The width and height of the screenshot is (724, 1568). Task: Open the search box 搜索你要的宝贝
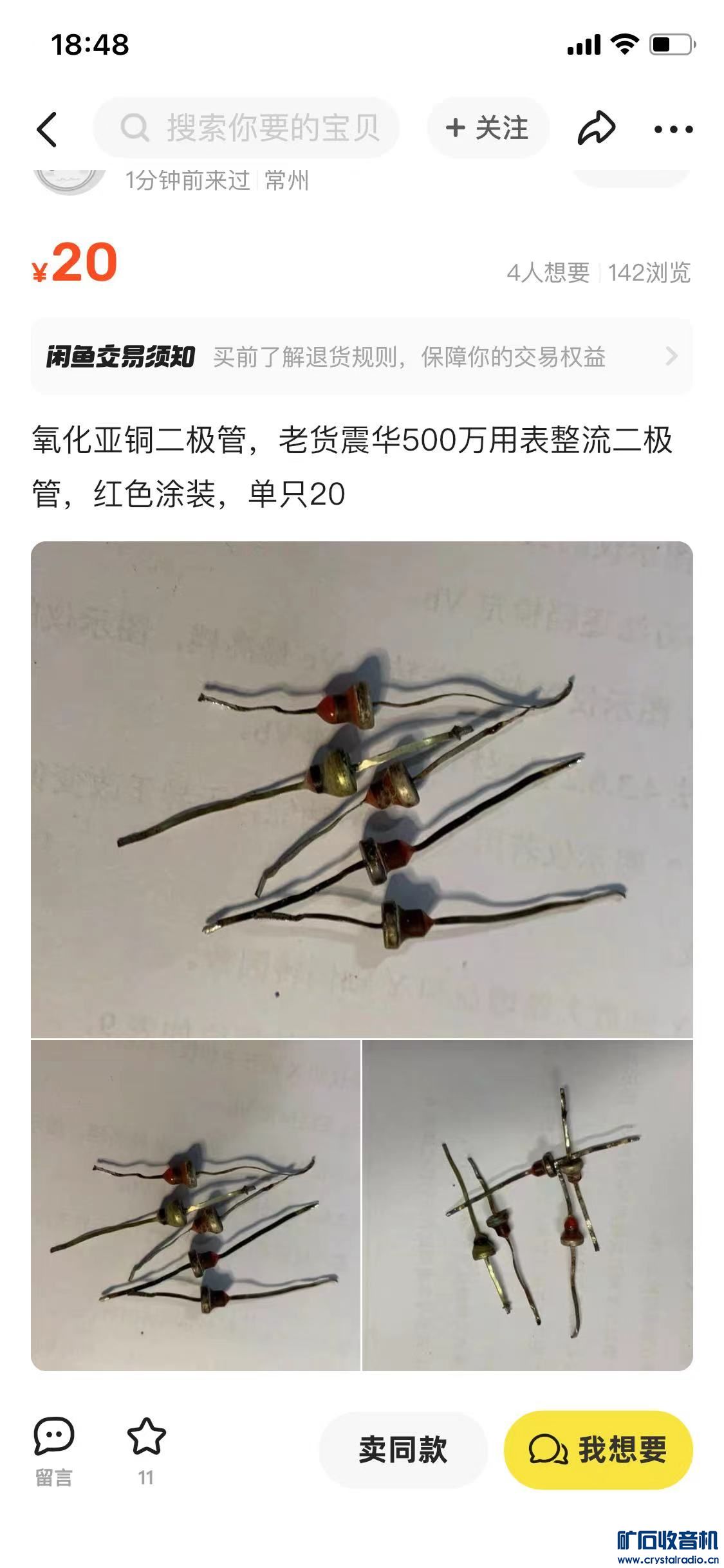247,128
